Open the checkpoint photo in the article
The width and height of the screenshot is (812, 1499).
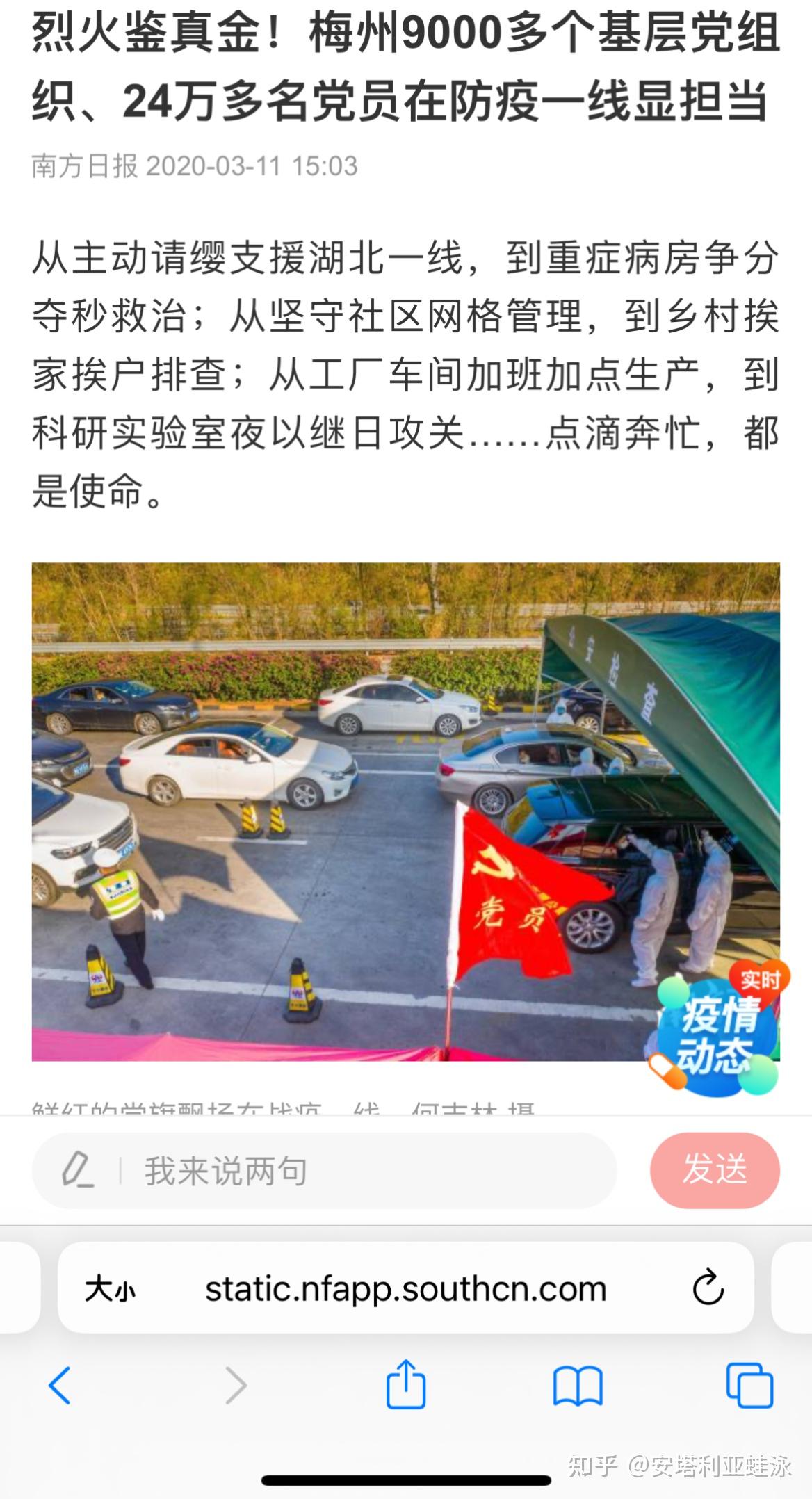click(406, 811)
